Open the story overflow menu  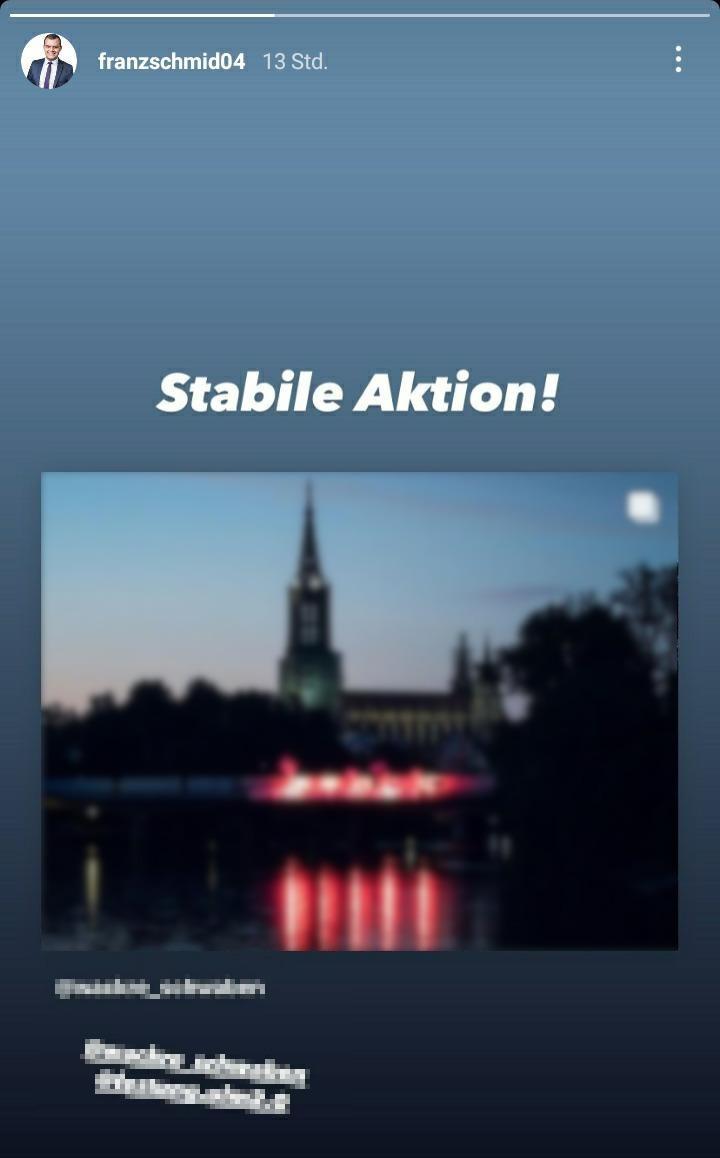click(678, 60)
